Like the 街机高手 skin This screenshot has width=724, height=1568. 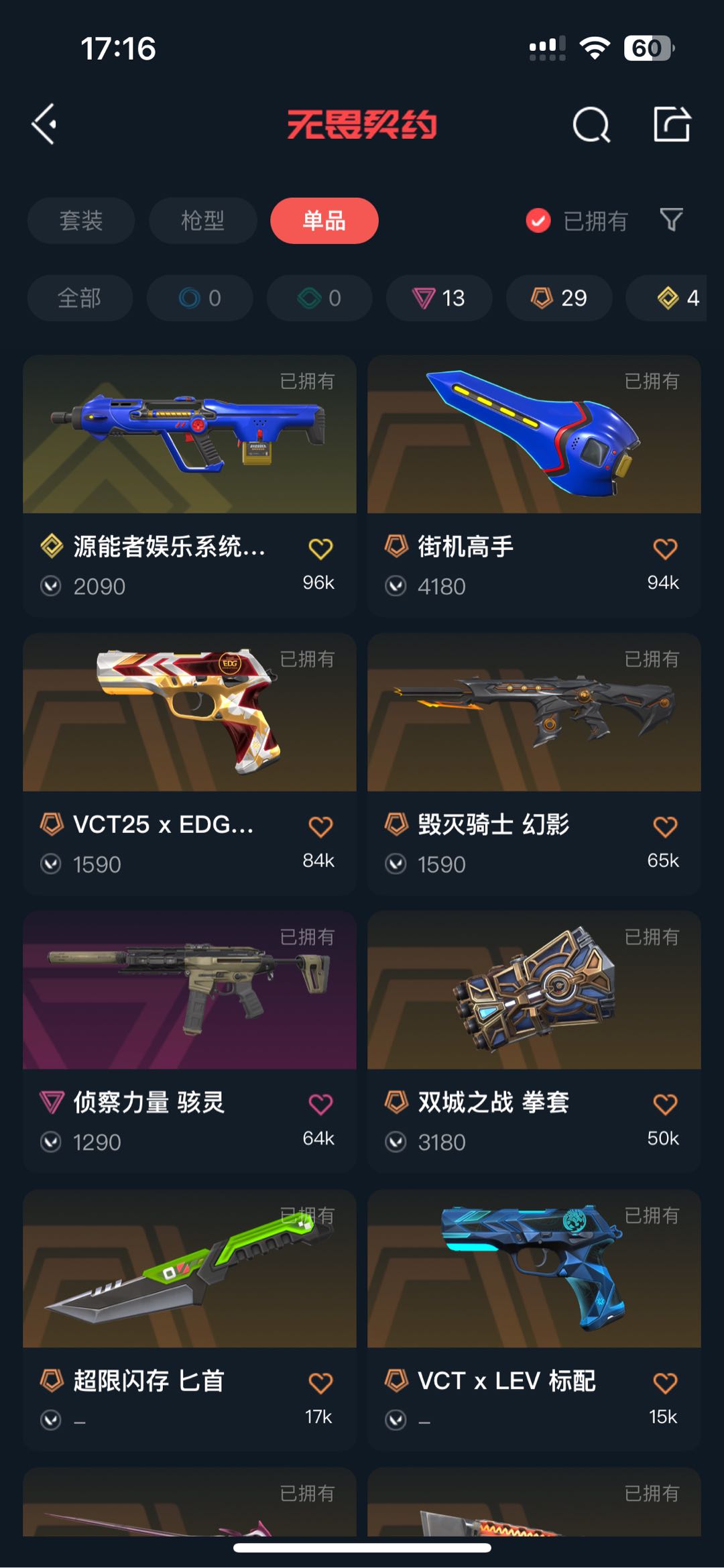point(665,549)
